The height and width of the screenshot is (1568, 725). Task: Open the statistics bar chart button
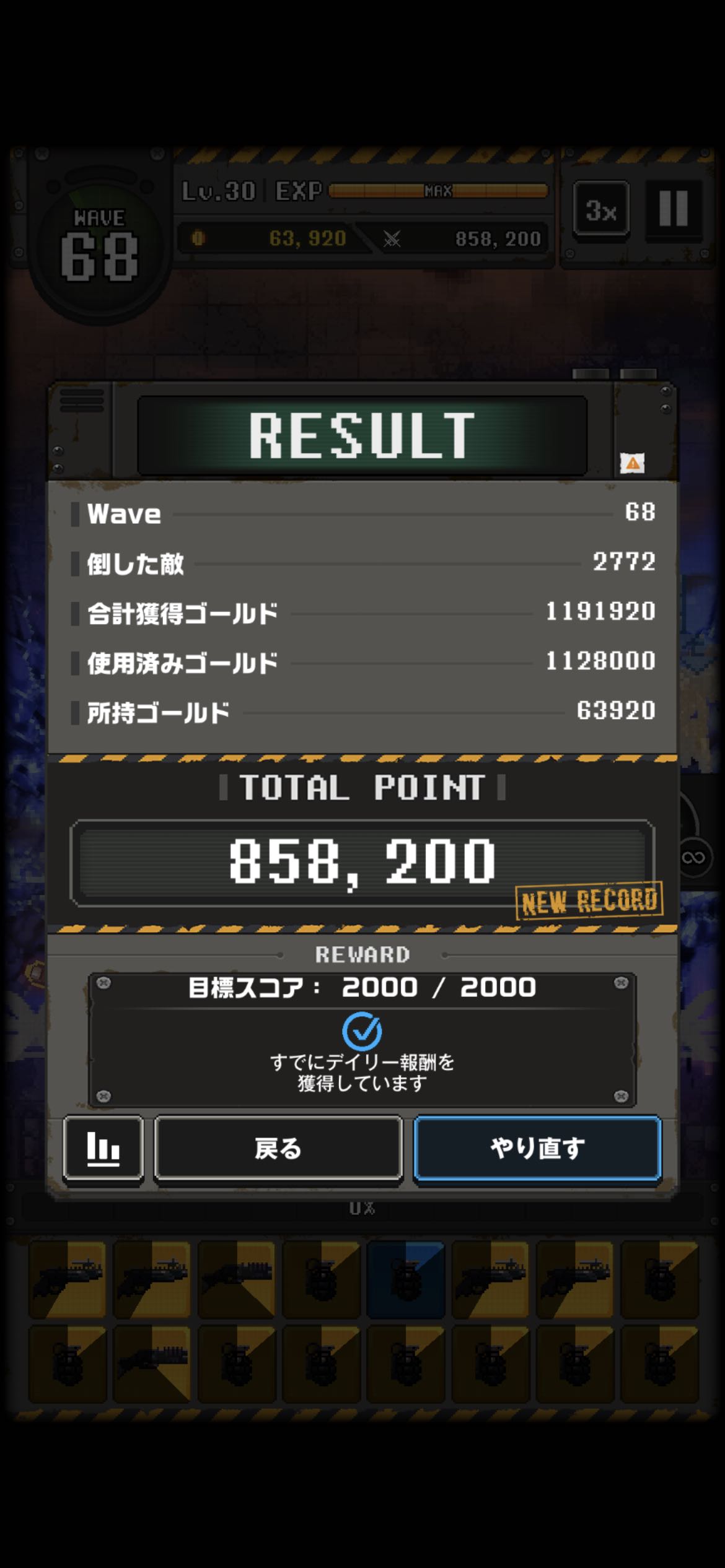click(x=103, y=1149)
